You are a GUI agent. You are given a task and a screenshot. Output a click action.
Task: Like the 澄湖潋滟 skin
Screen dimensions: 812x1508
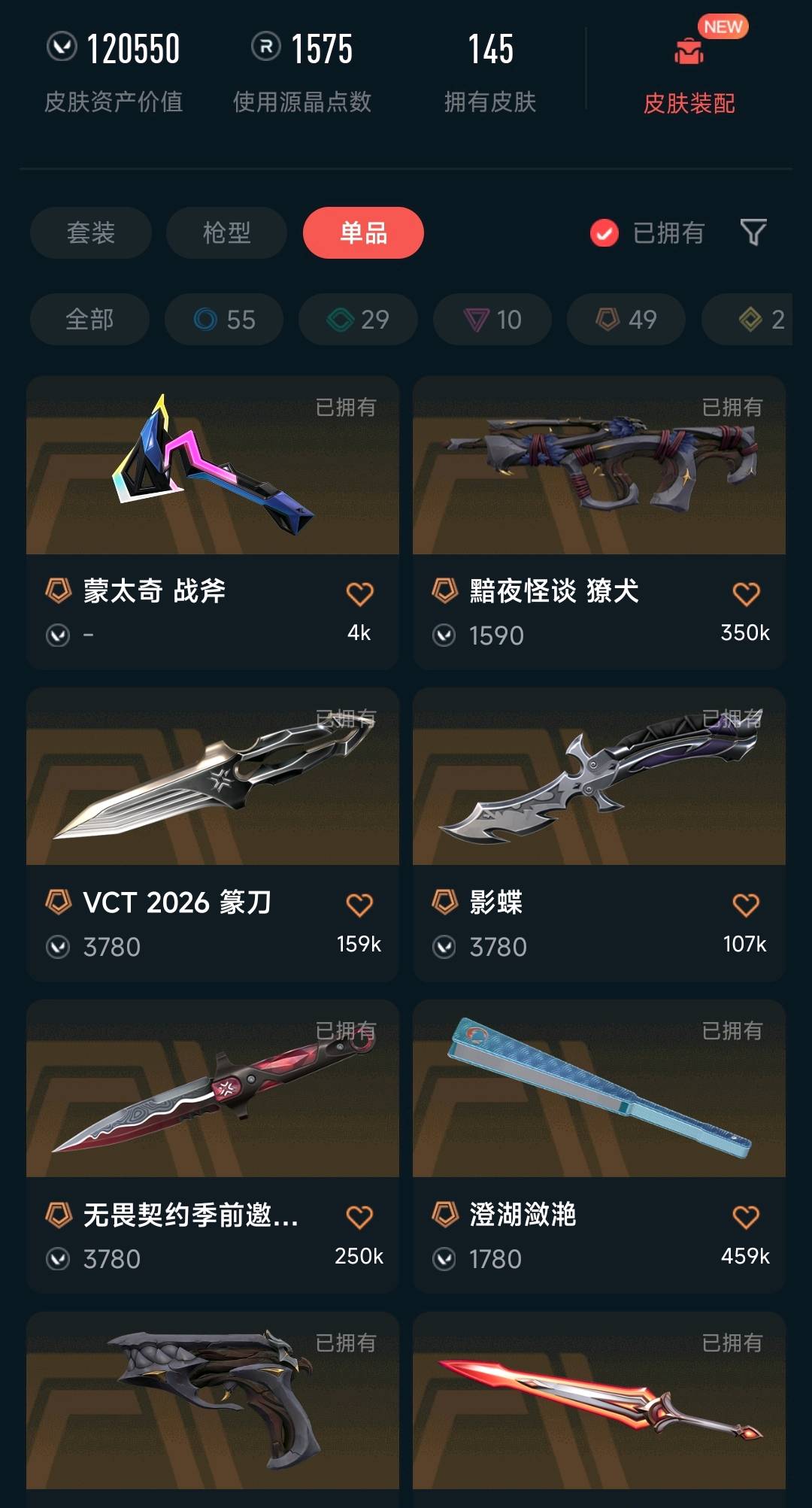(x=746, y=1217)
